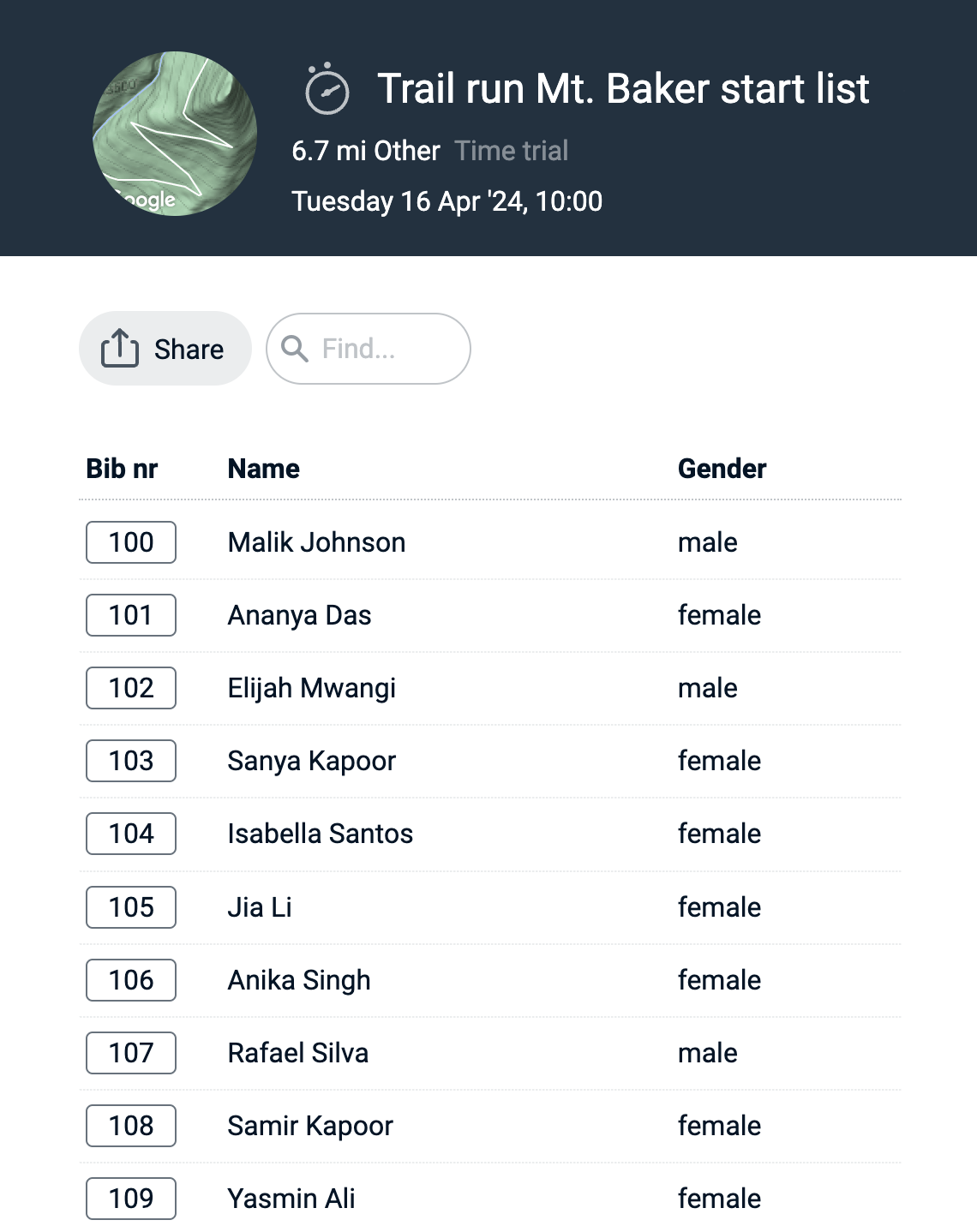
Task: Tap the Share button
Action: coord(165,349)
